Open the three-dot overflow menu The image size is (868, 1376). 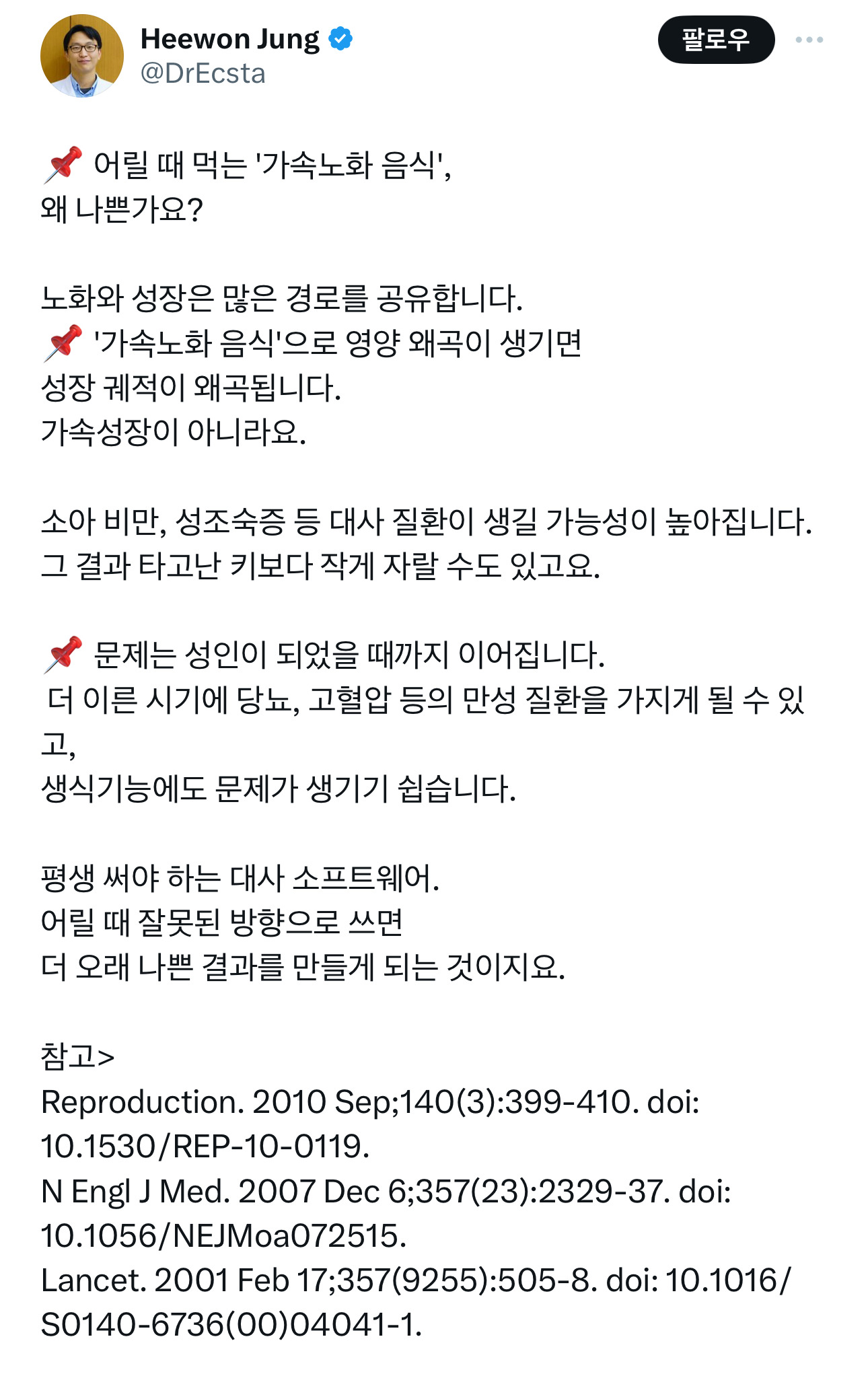[x=809, y=40]
